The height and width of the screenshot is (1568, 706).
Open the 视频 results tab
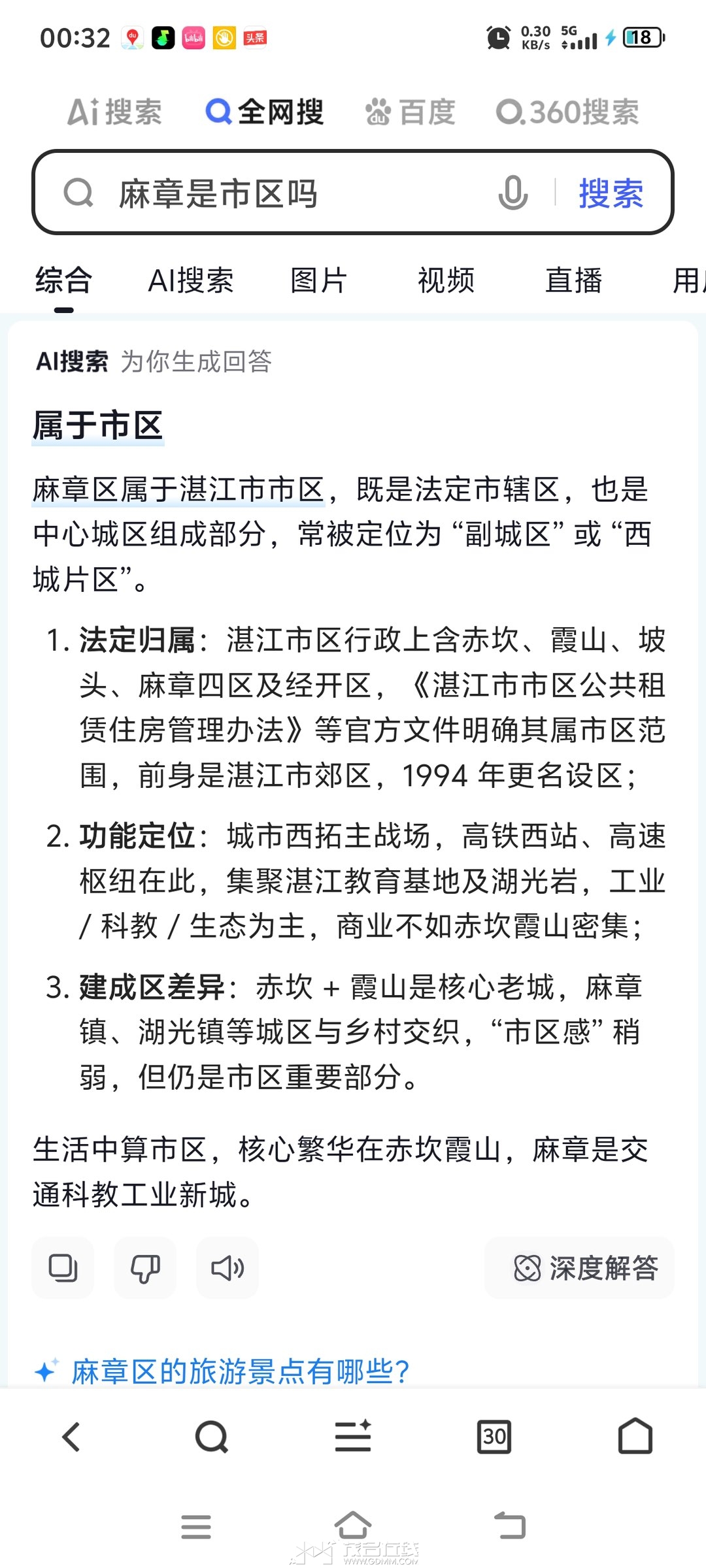(x=446, y=281)
